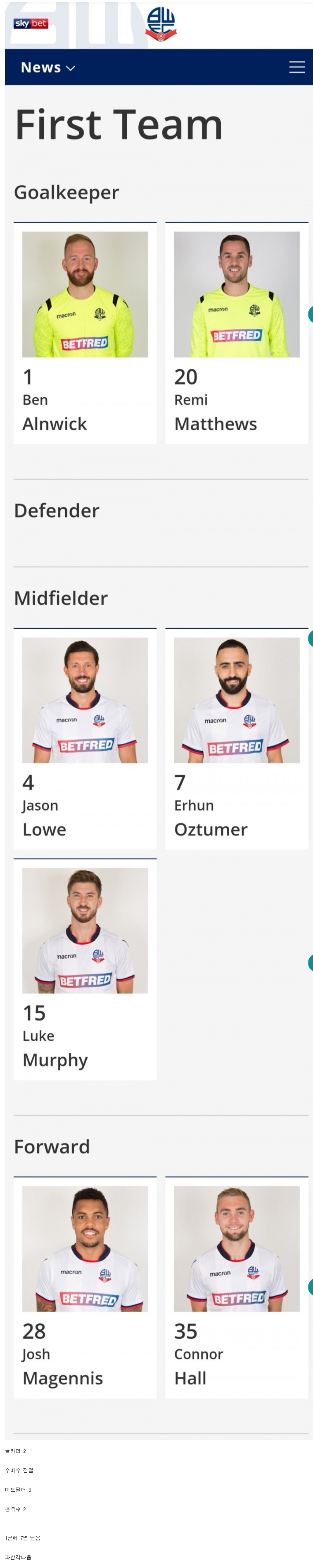Open Ben Alnwick's player card
313x1568 pixels.
pos(85,332)
